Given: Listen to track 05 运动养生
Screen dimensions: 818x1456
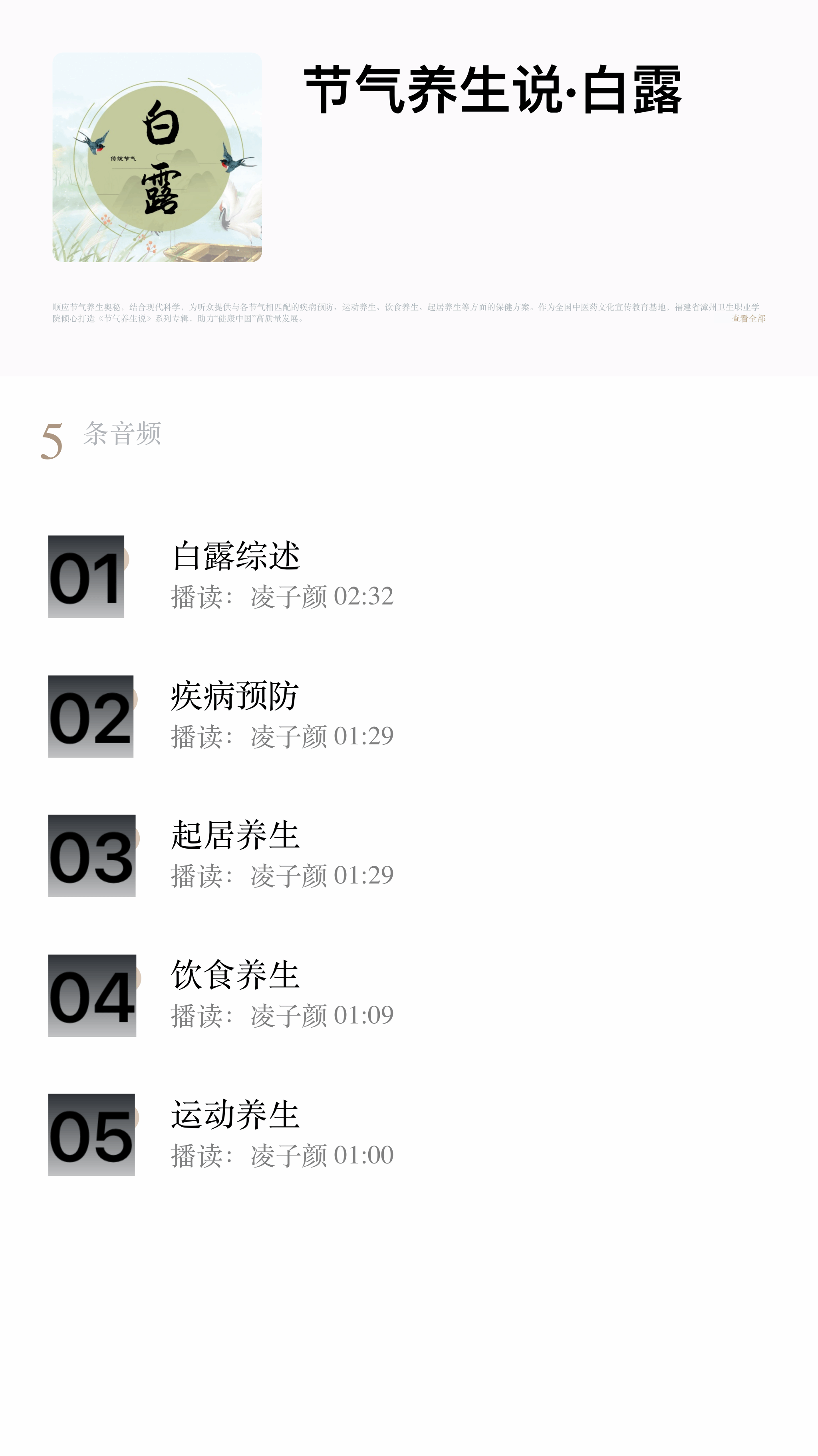Looking at the screenshot, I should [x=234, y=1115].
